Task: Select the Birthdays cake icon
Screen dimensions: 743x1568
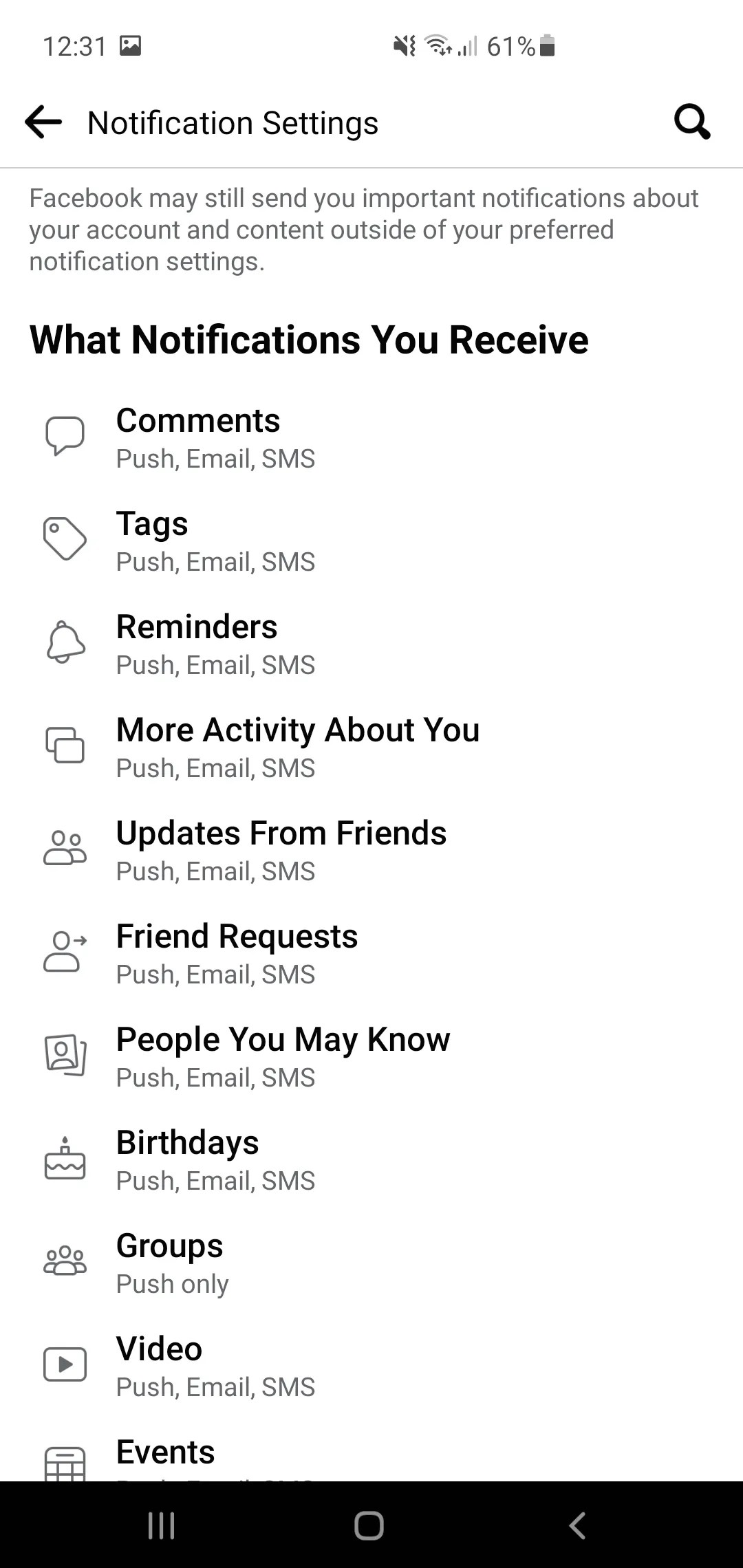Action: (64, 1157)
